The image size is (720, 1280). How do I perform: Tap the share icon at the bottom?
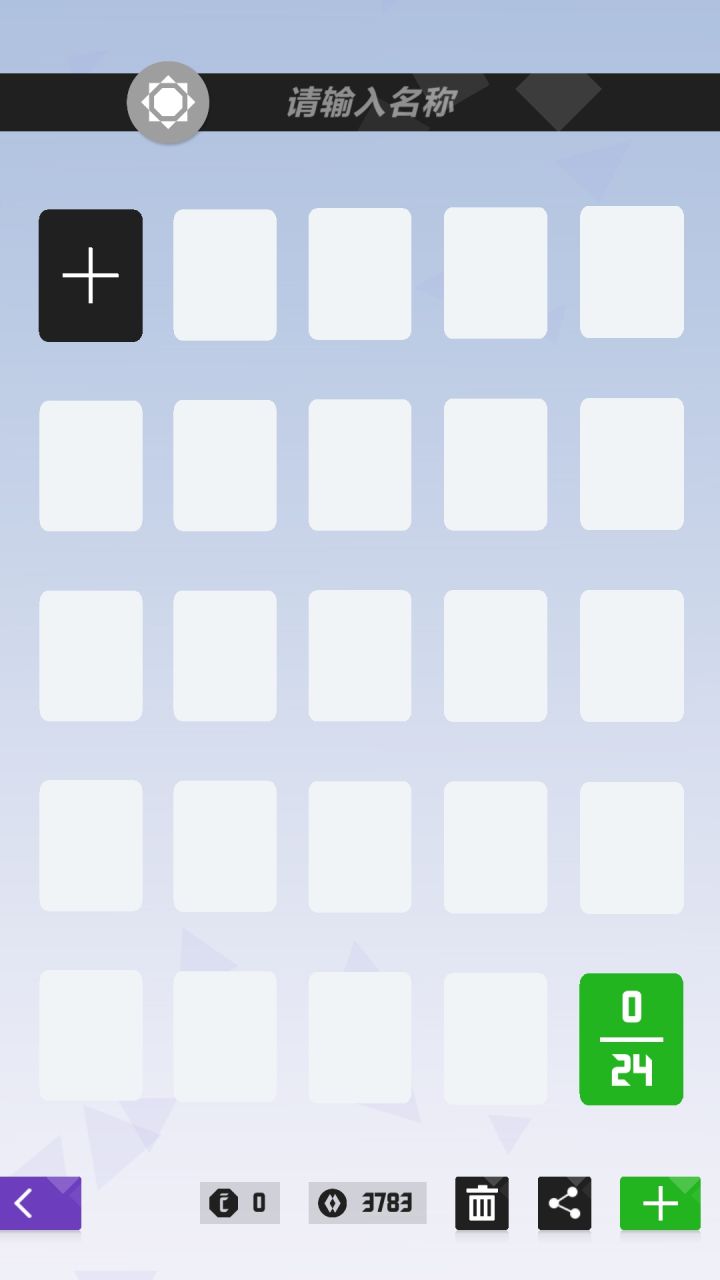tap(564, 1203)
